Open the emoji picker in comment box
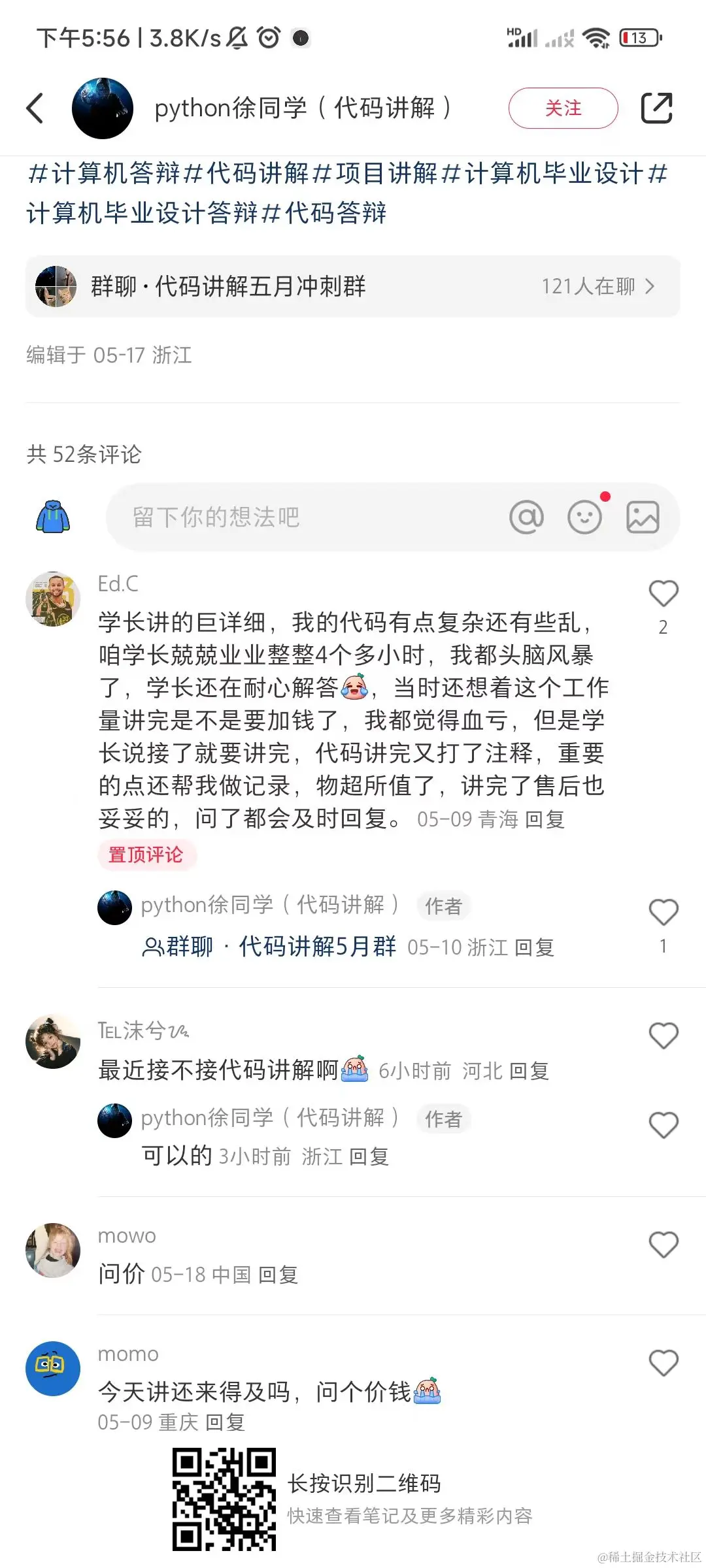706x1568 pixels. 584,517
